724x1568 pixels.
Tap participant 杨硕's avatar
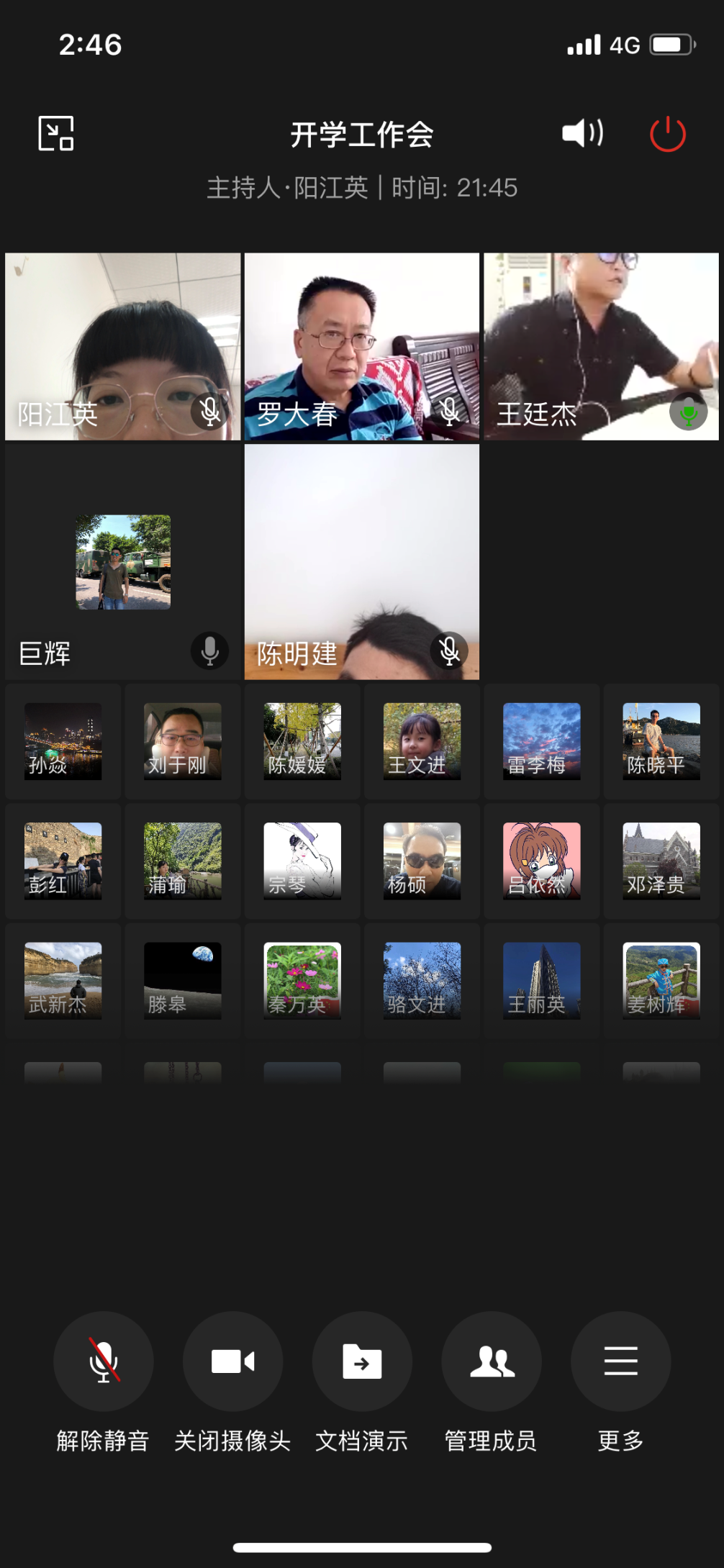pyautogui.click(x=422, y=861)
